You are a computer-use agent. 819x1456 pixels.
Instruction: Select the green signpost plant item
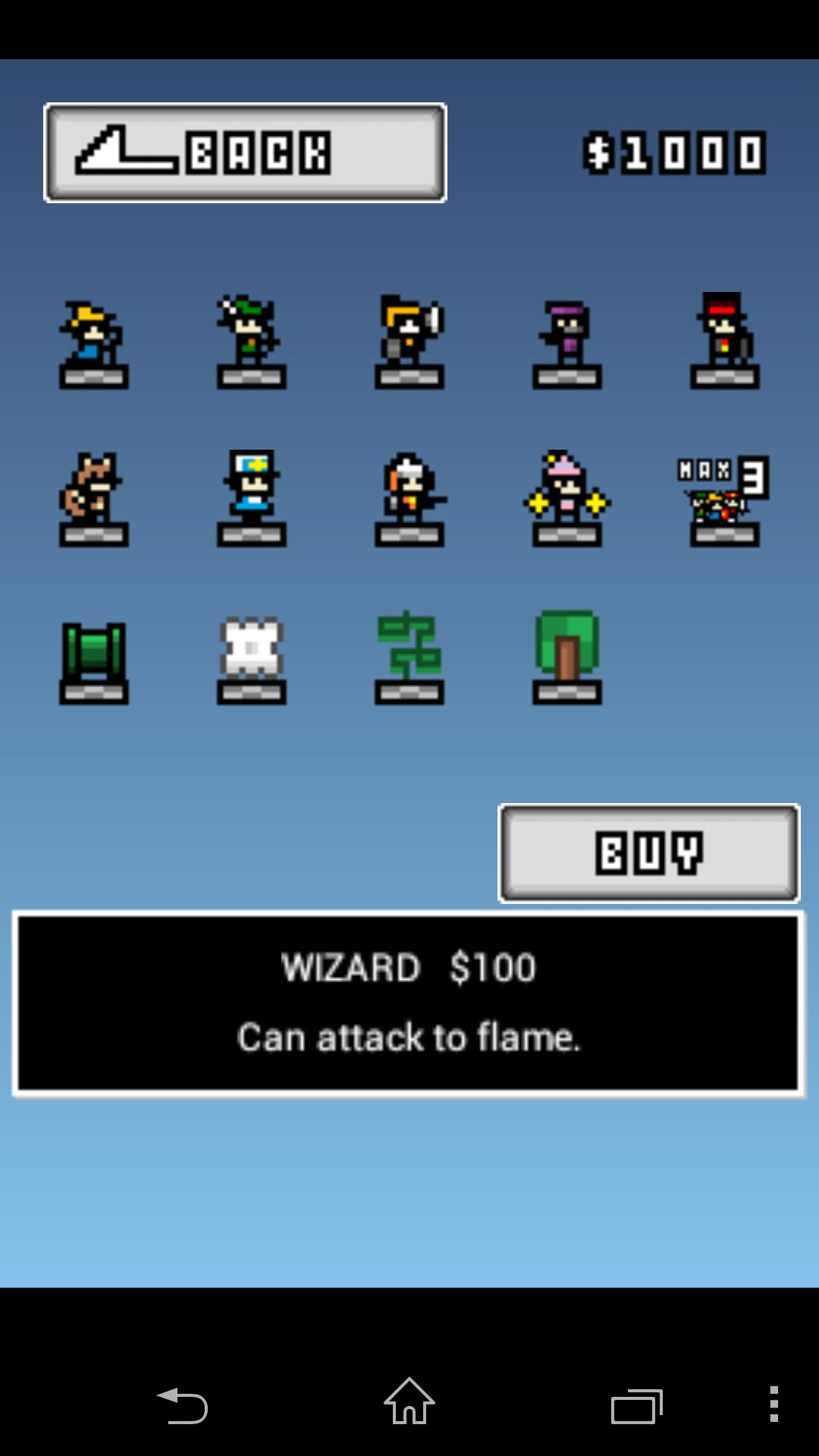pyautogui.click(x=409, y=660)
